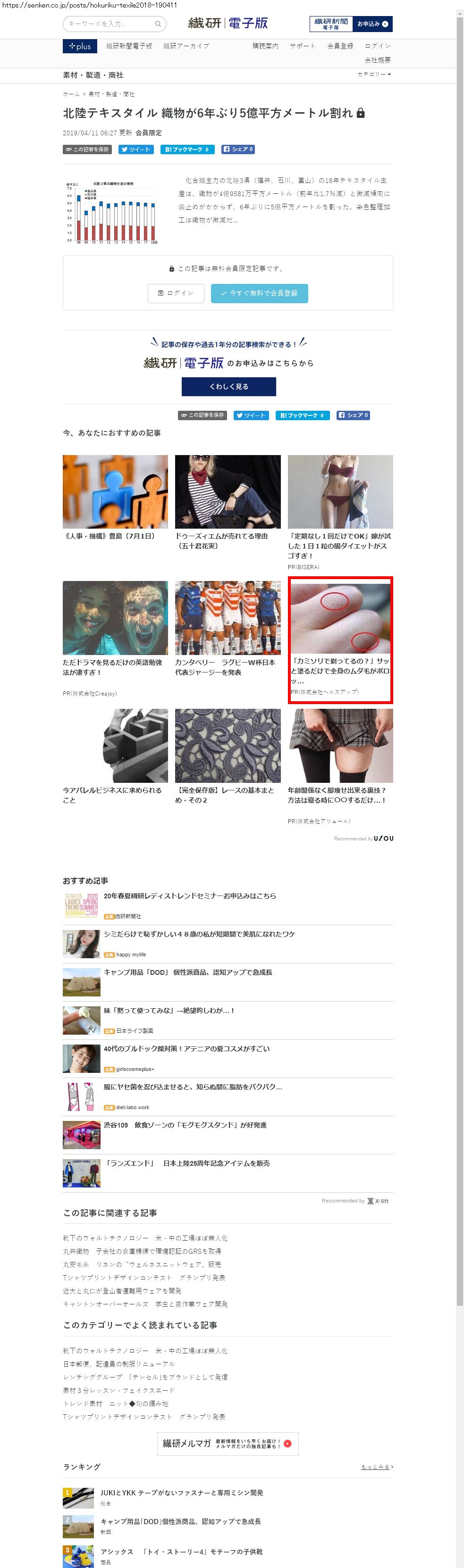Open the +plus tab
The height and width of the screenshot is (1568, 464).
coord(80,46)
